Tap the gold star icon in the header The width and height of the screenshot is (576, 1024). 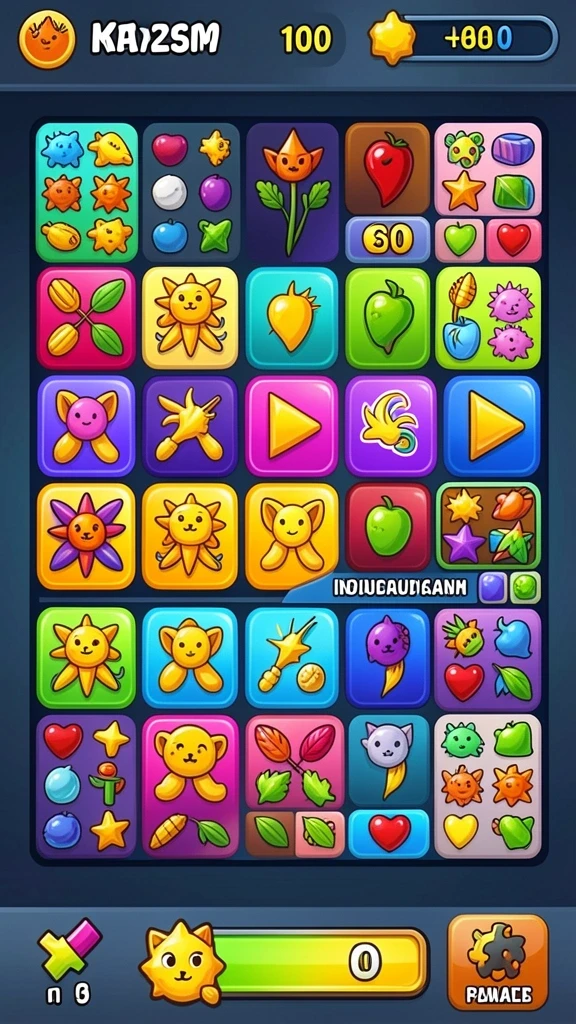point(392,38)
